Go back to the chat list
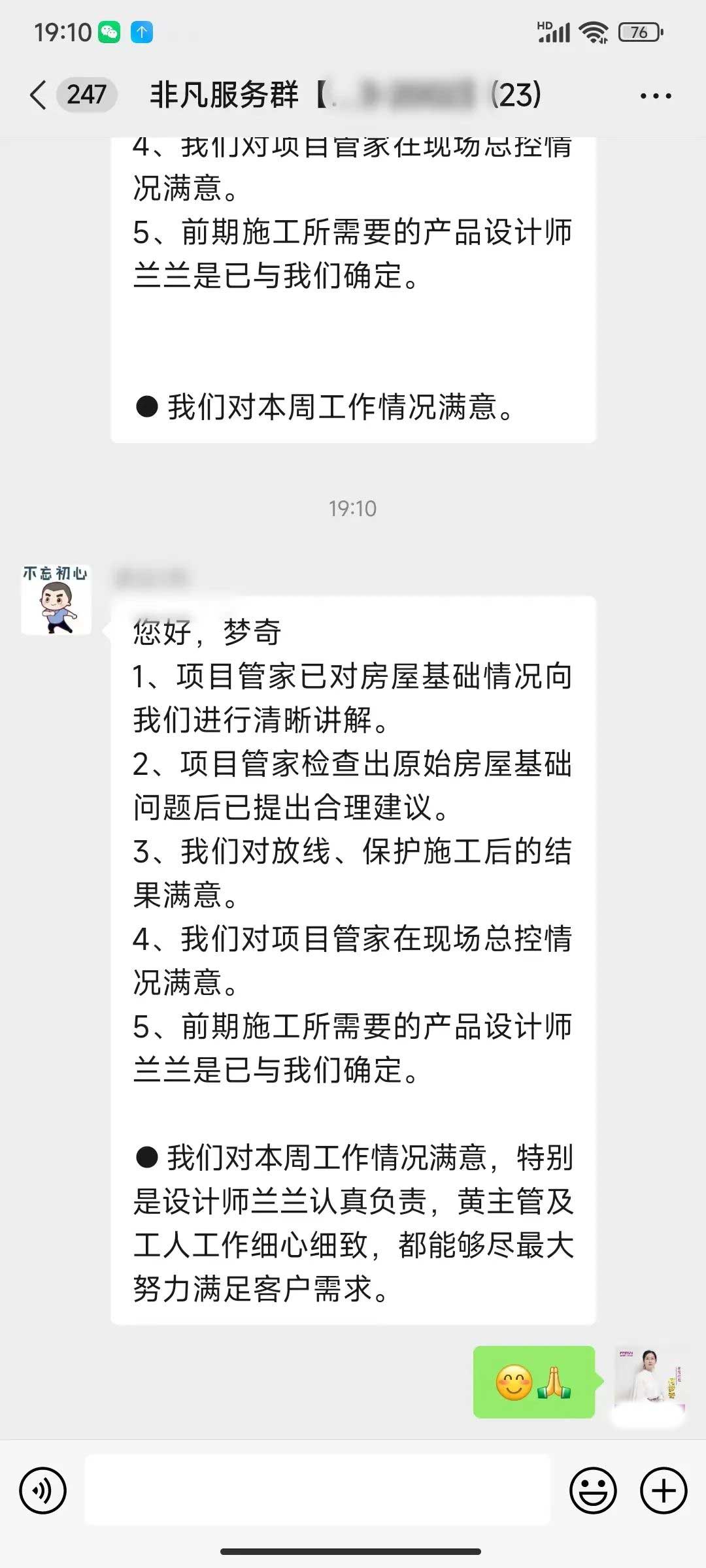The width and height of the screenshot is (706, 1568). coord(39,95)
